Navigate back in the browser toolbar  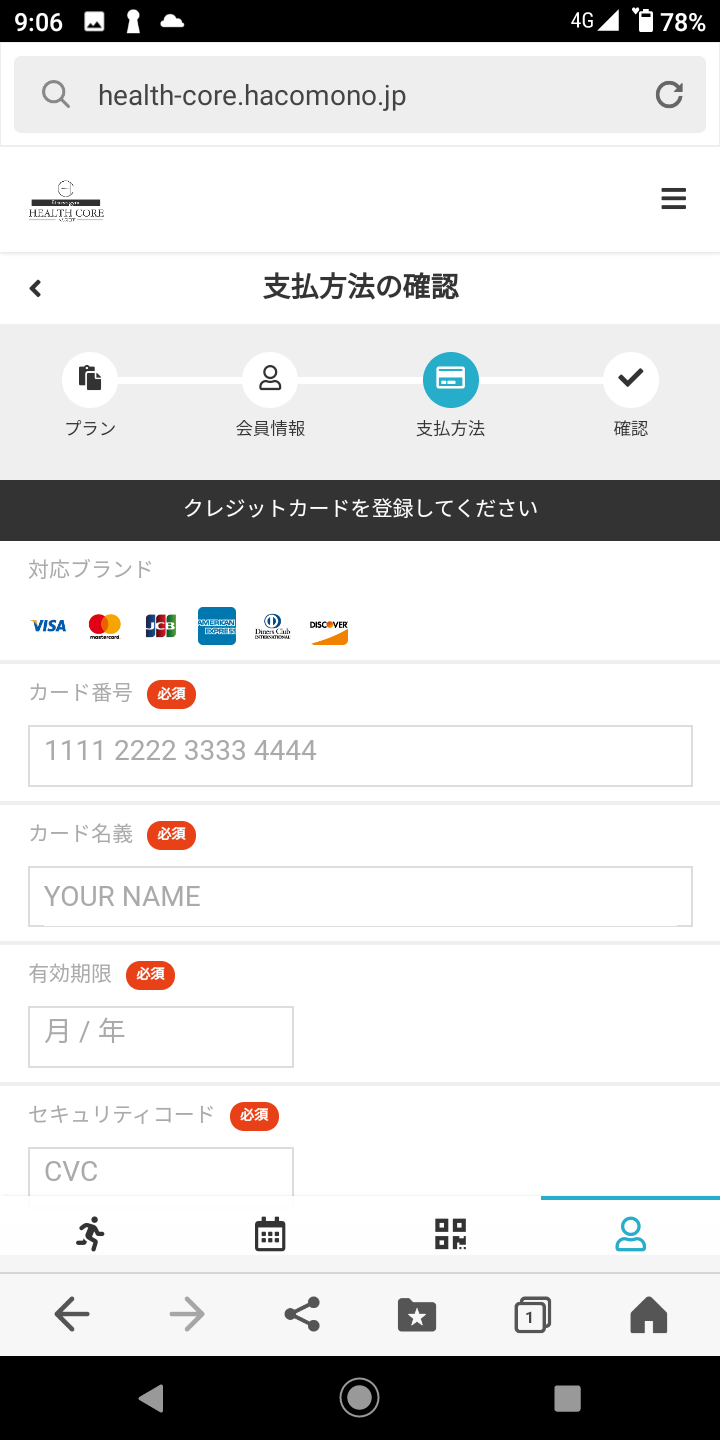click(x=72, y=1314)
